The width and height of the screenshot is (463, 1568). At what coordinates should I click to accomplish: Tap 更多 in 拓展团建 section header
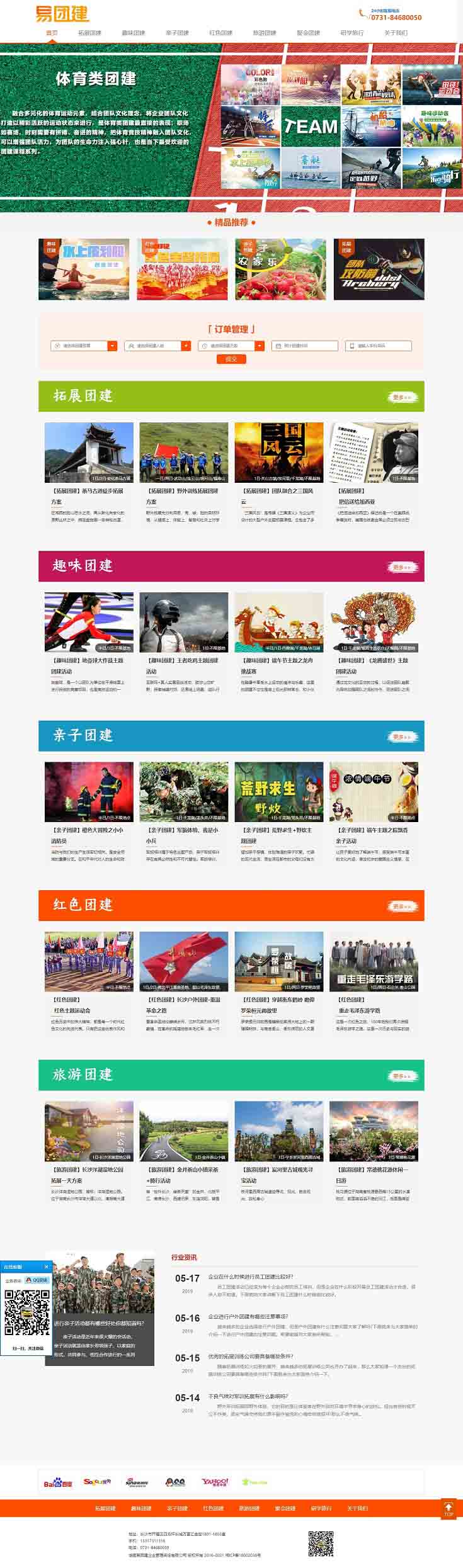click(402, 397)
